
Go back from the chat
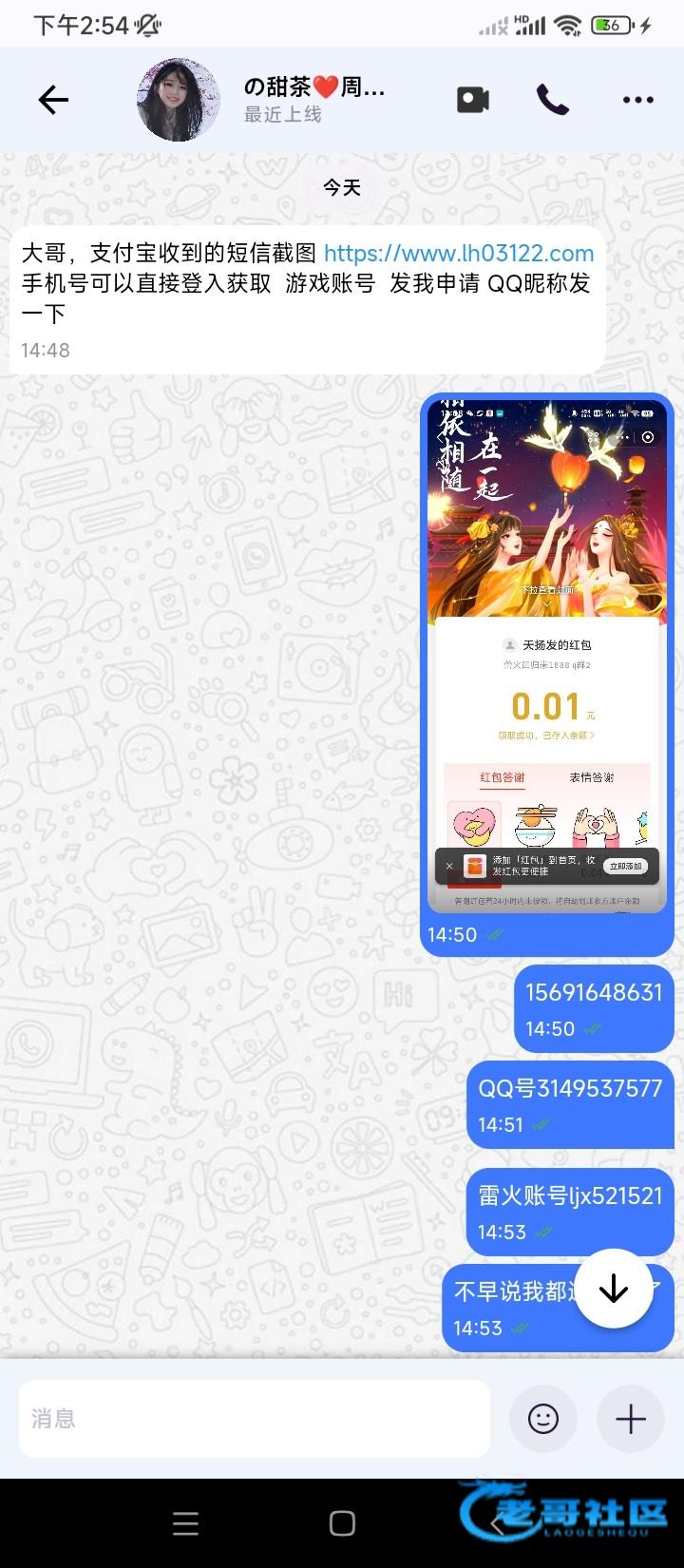pyautogui.click(x=53, y=99)
